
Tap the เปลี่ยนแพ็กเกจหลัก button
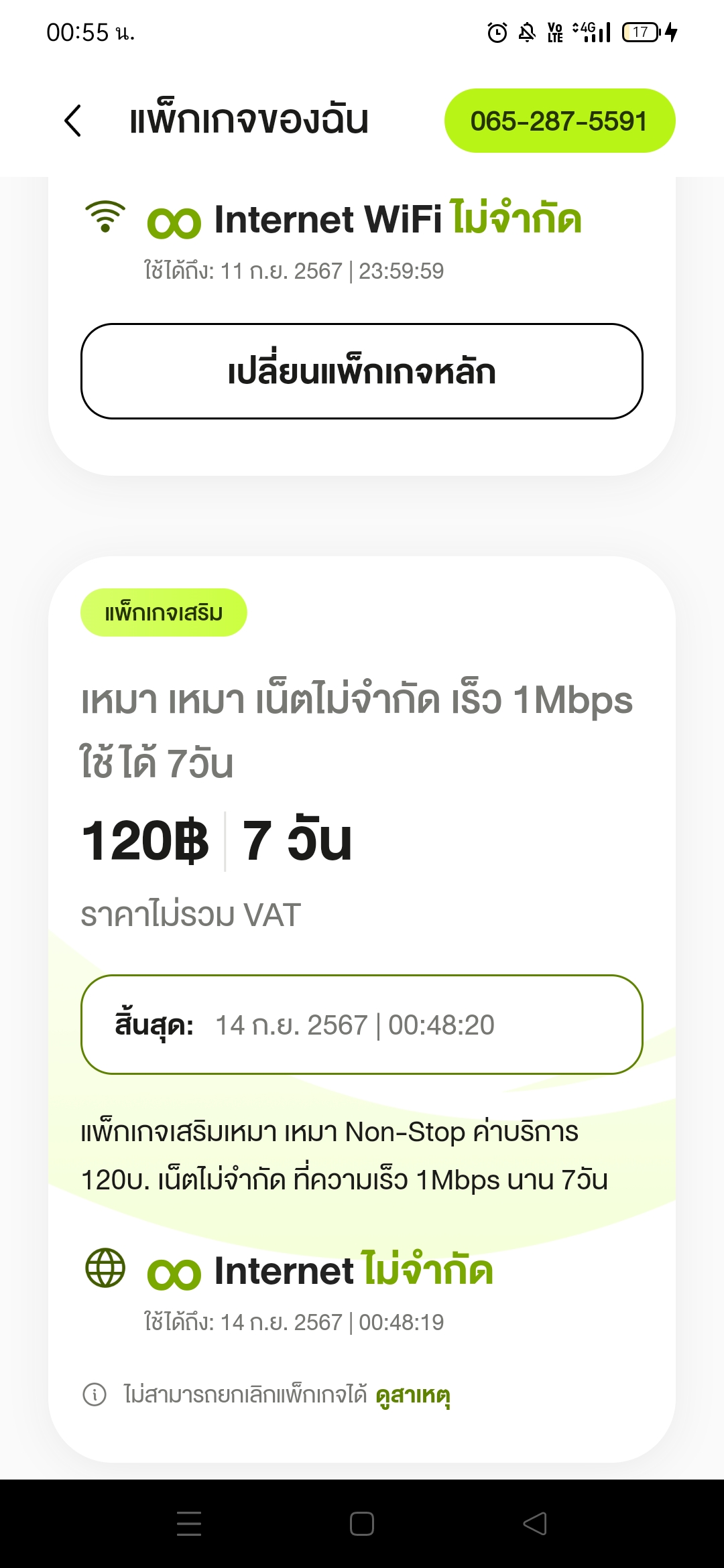point(362,371)
